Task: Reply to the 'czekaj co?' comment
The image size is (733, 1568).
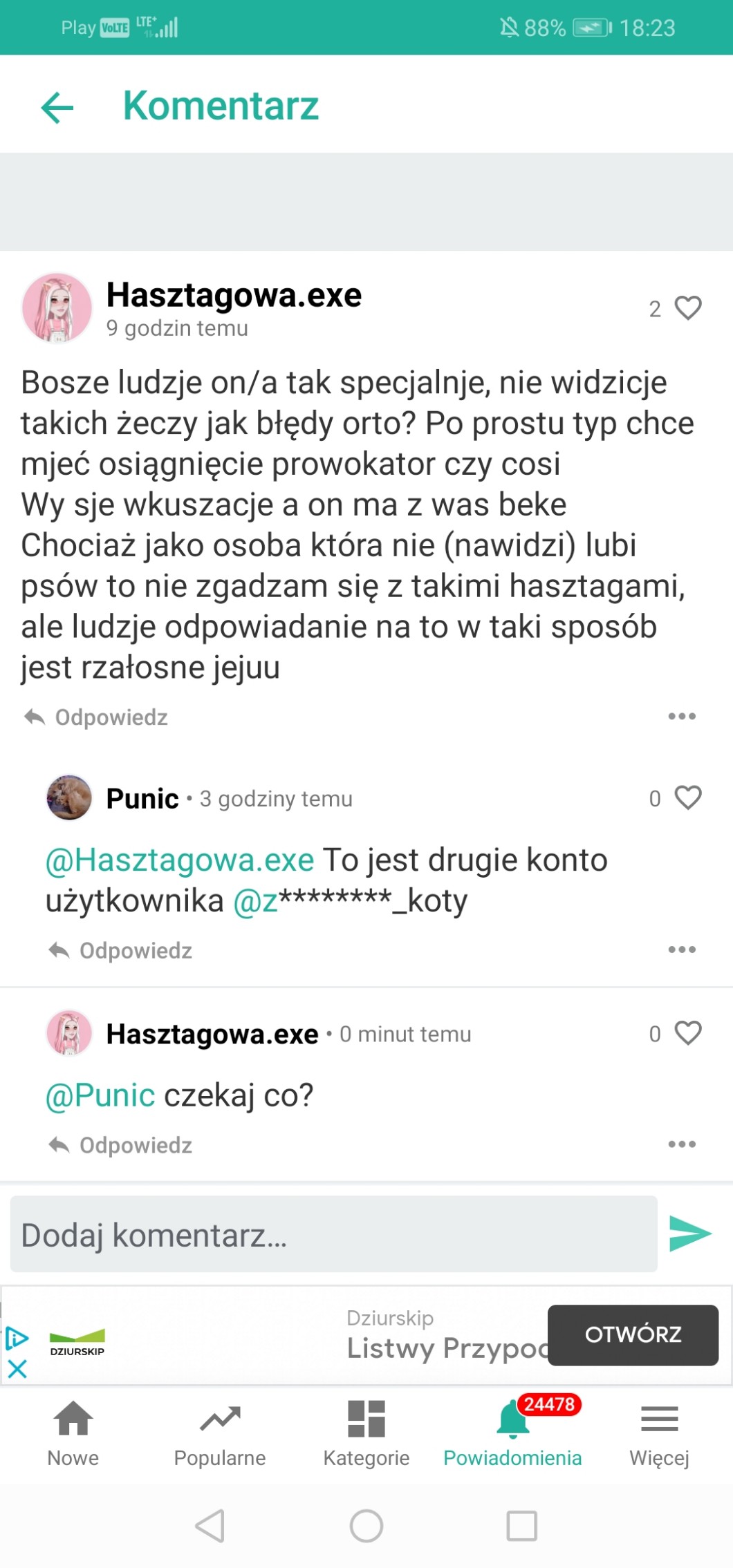Action: tap(121, 1145)
